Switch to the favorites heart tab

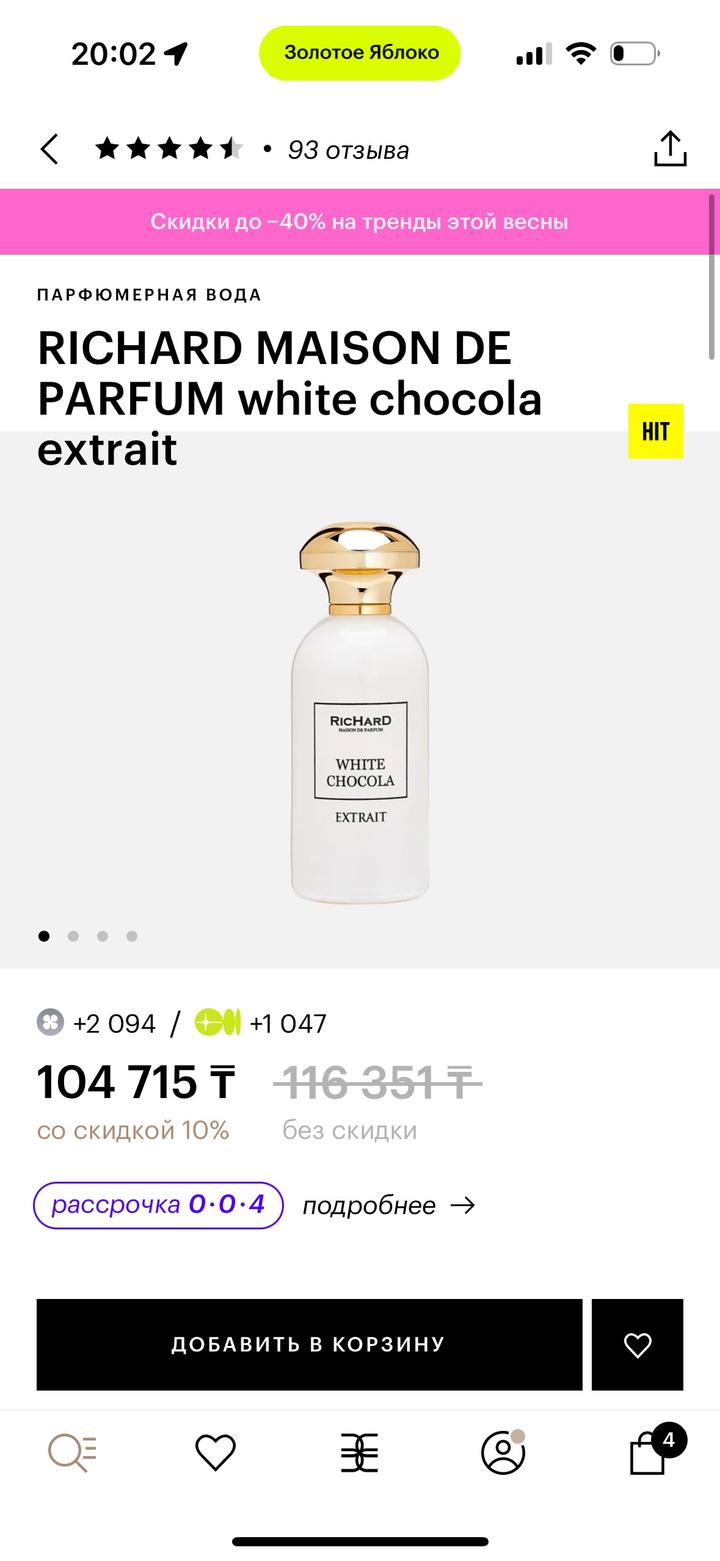[x=215, y=1452]
